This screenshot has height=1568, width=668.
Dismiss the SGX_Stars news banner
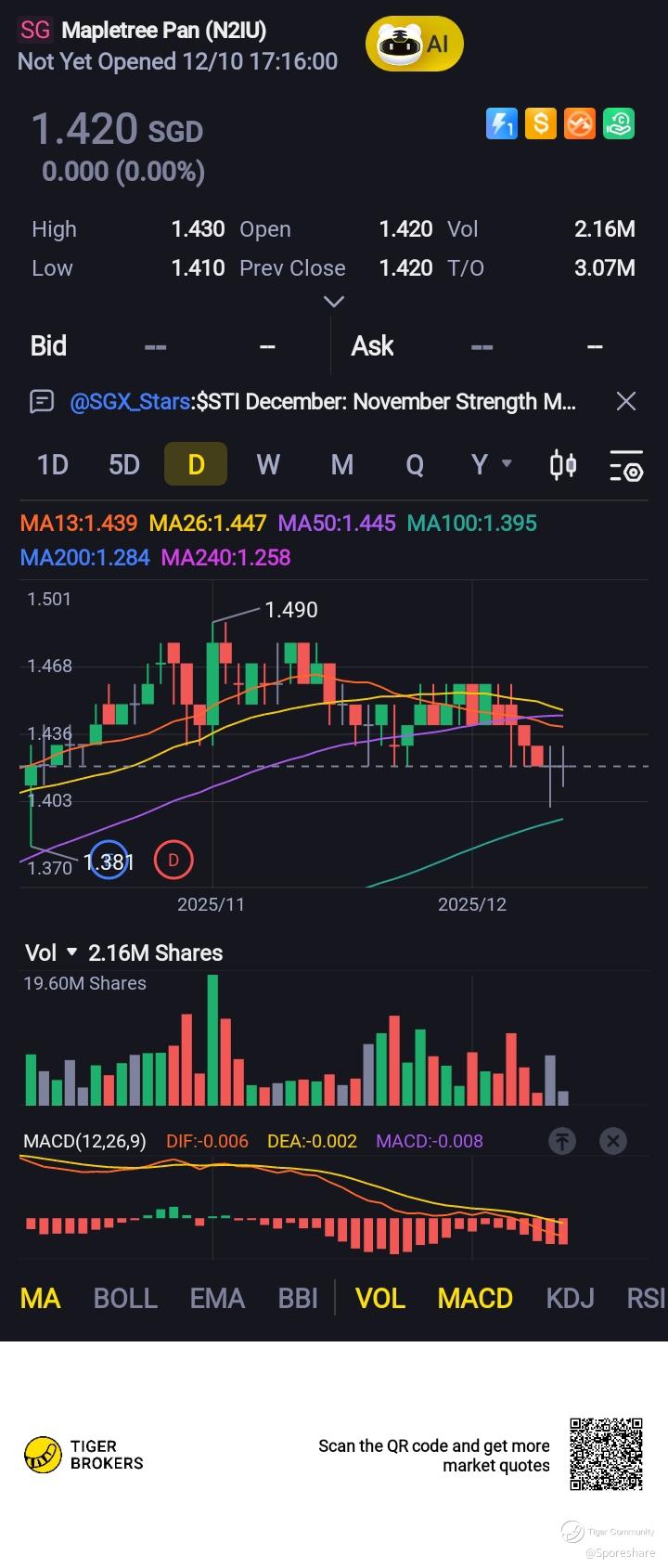pos(626,401)
